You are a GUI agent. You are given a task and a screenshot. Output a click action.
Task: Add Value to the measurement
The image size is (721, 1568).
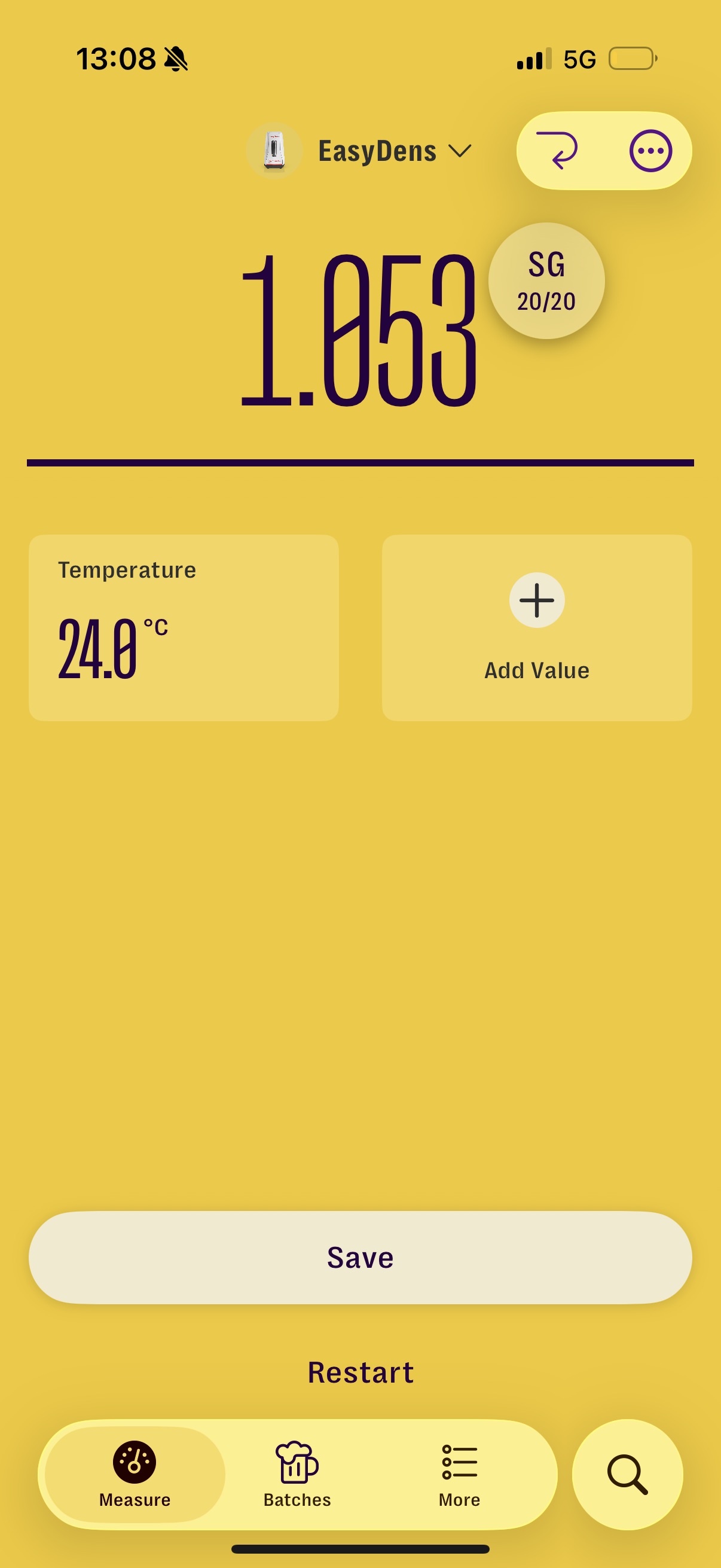[537, 627]
